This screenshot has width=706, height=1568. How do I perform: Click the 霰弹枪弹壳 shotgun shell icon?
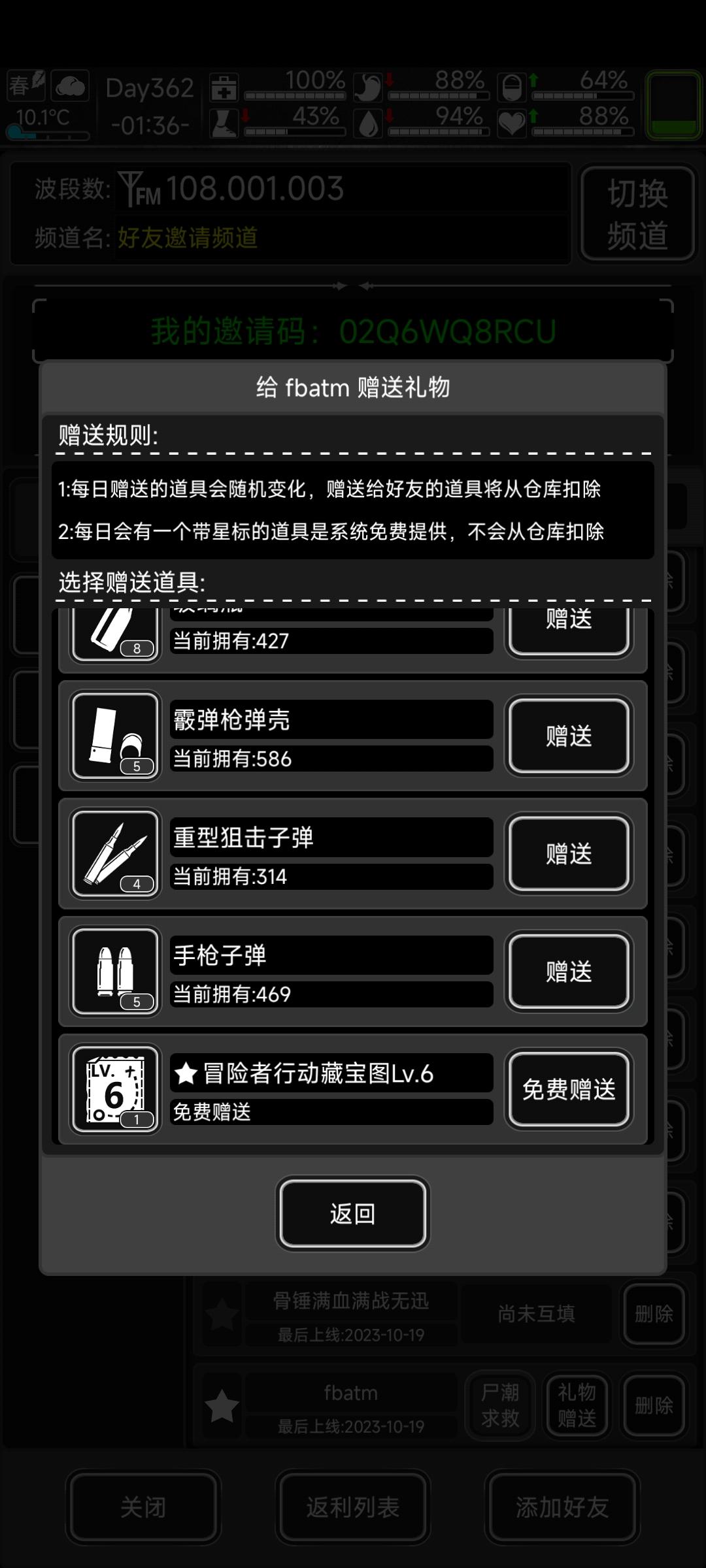click(x=114, y=735)
